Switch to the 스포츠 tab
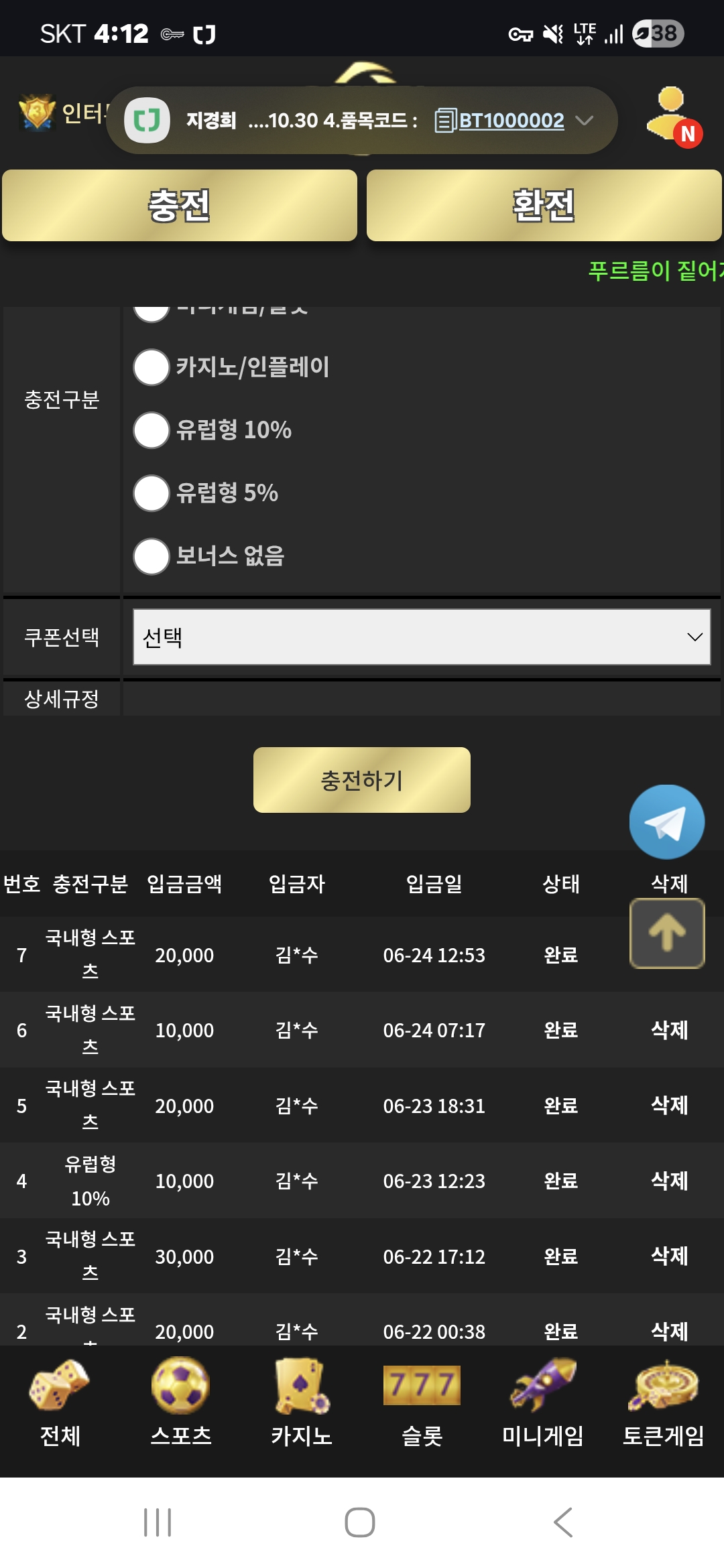Viewport: 724px width, 1568px height. tap(181, 1402)
